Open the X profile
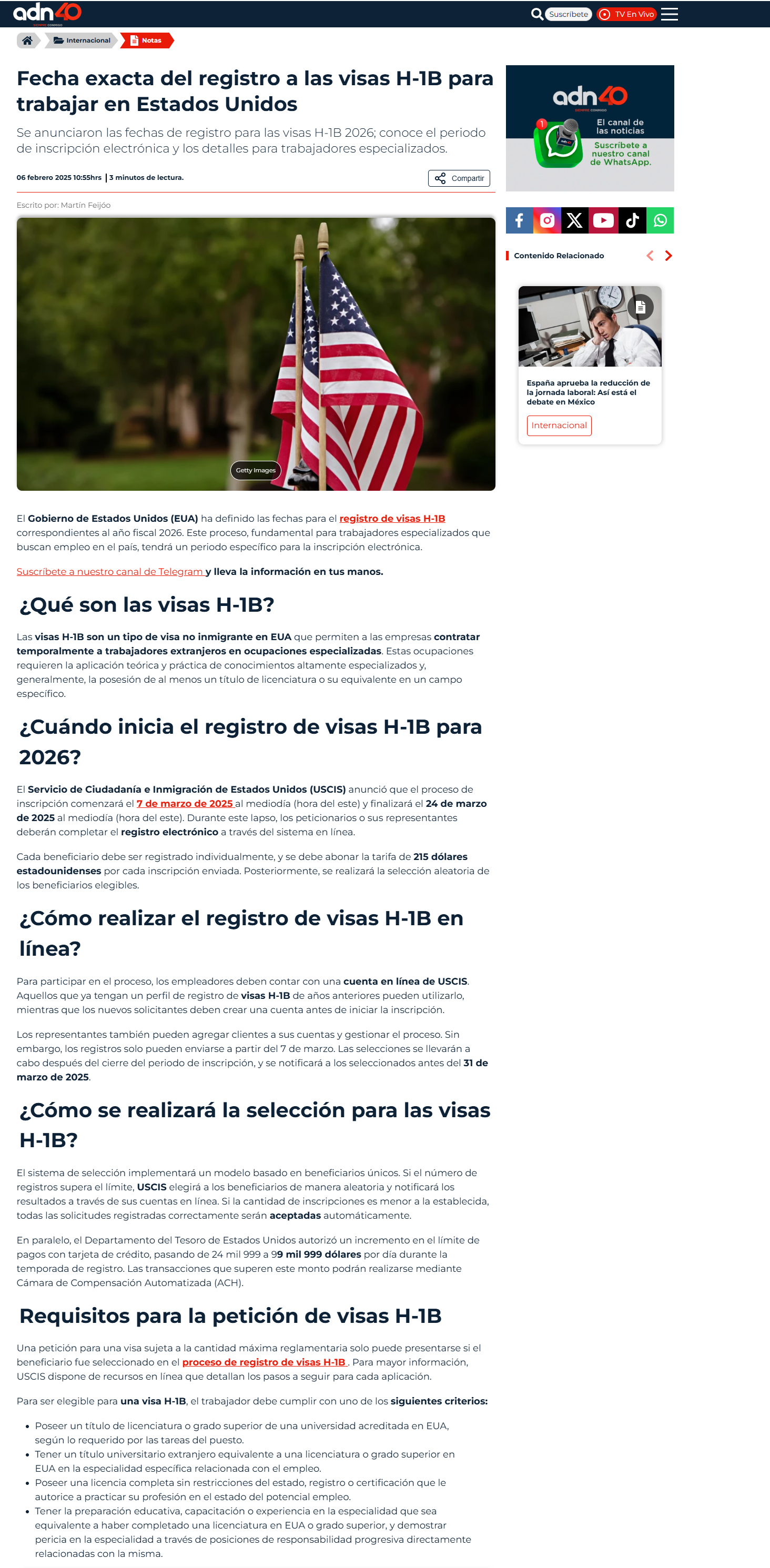Image resolution: width=770 pixels, height=1568 pixels. pyautogui.click(x=575, y=220)
